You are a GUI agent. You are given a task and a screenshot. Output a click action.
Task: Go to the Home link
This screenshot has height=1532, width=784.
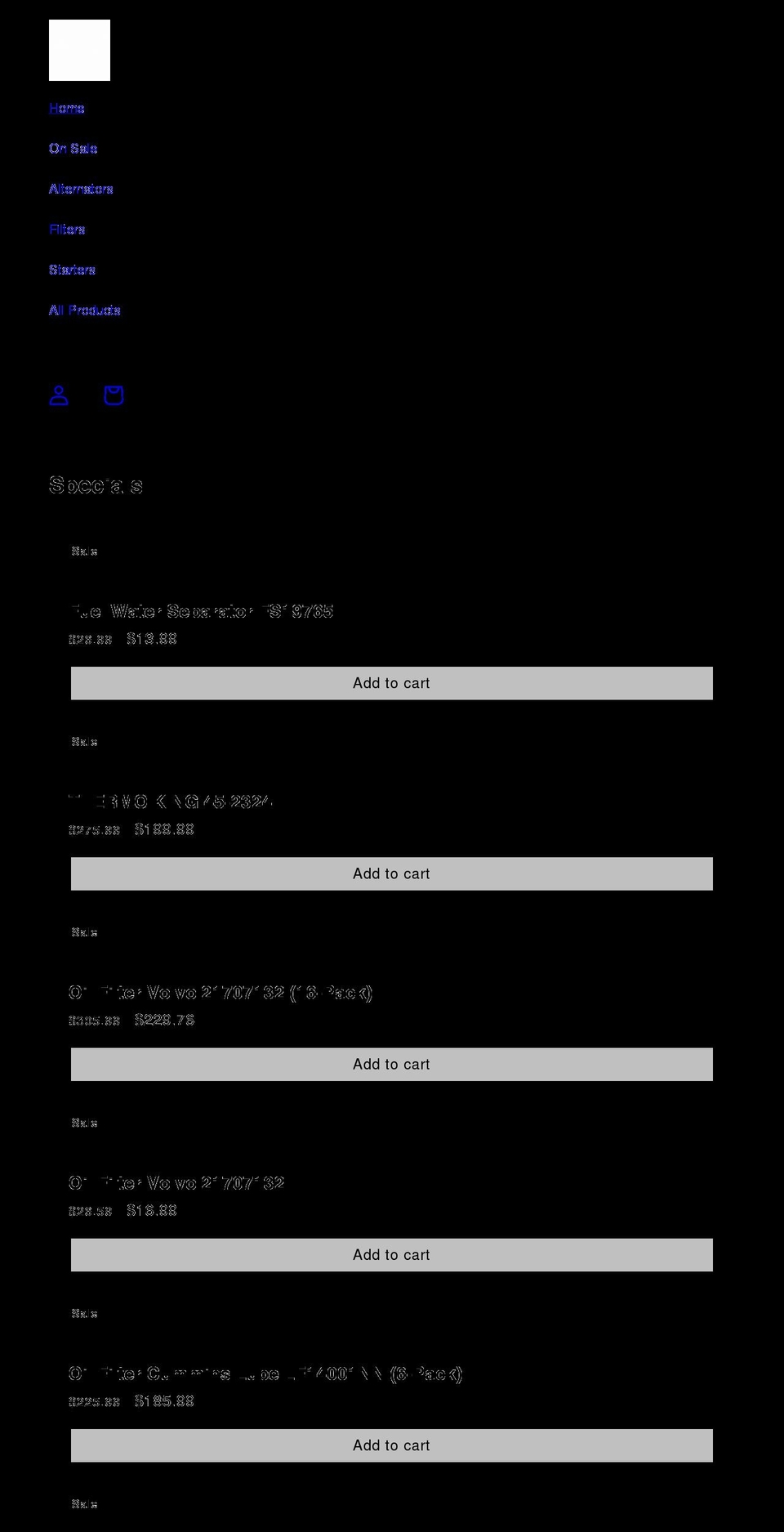[x=67, y=109]
